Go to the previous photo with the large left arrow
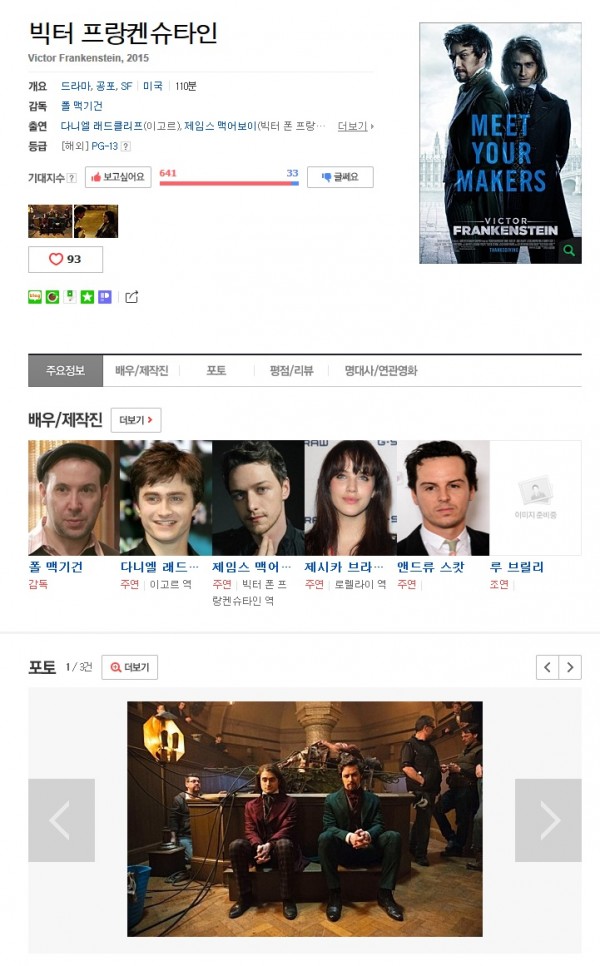The image size is (600, 966). 61,820
